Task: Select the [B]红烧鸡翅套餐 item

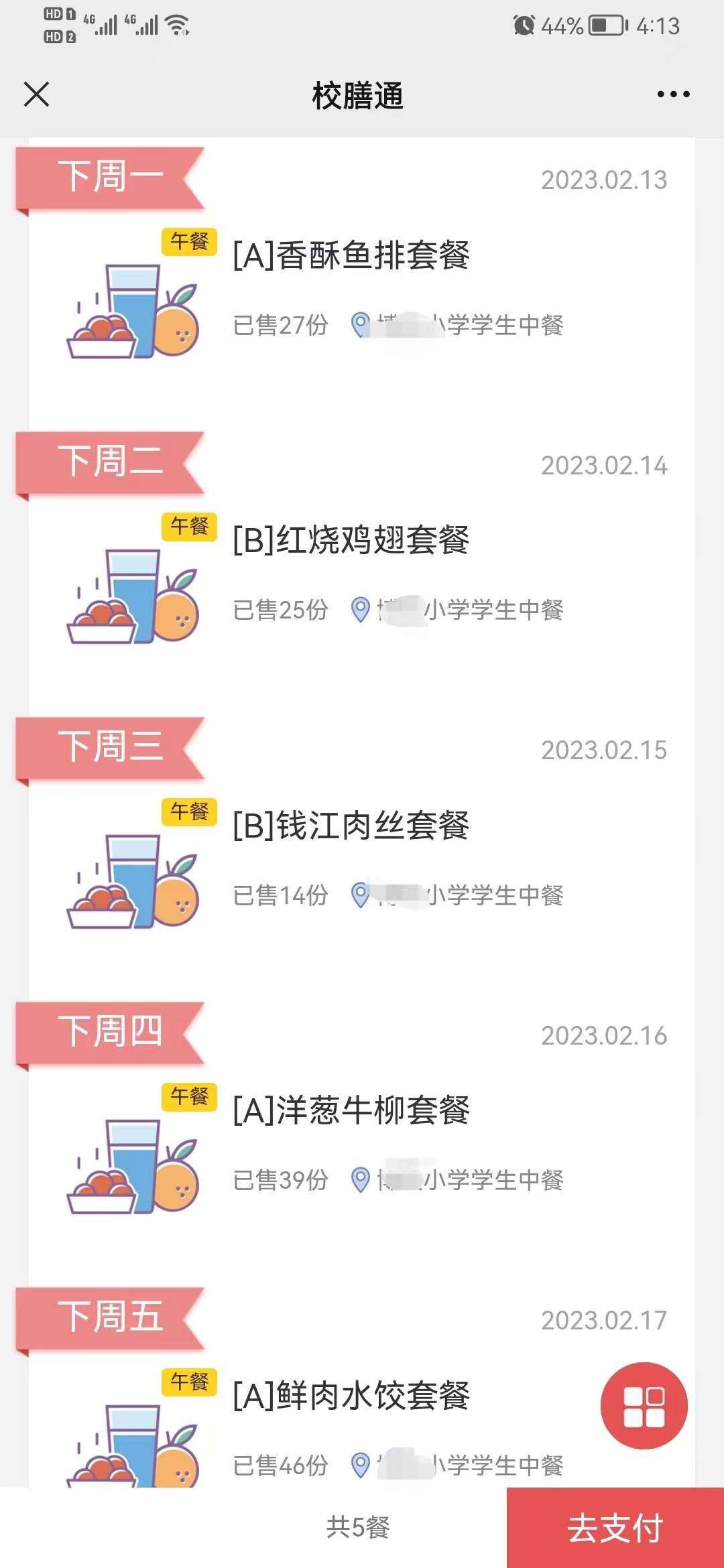Action: [351, 540]
